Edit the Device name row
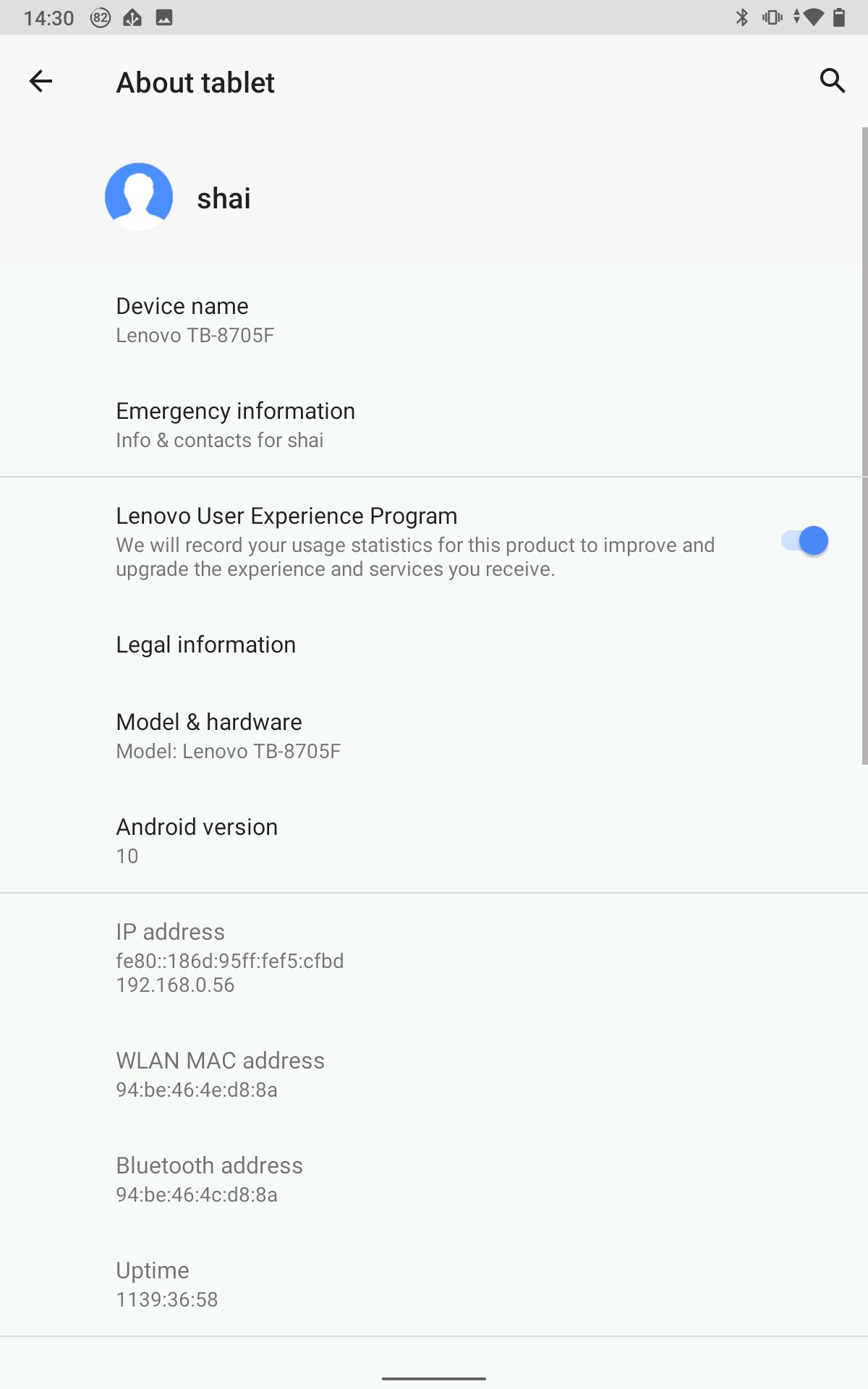868x1389 pixels. (434, 320)
